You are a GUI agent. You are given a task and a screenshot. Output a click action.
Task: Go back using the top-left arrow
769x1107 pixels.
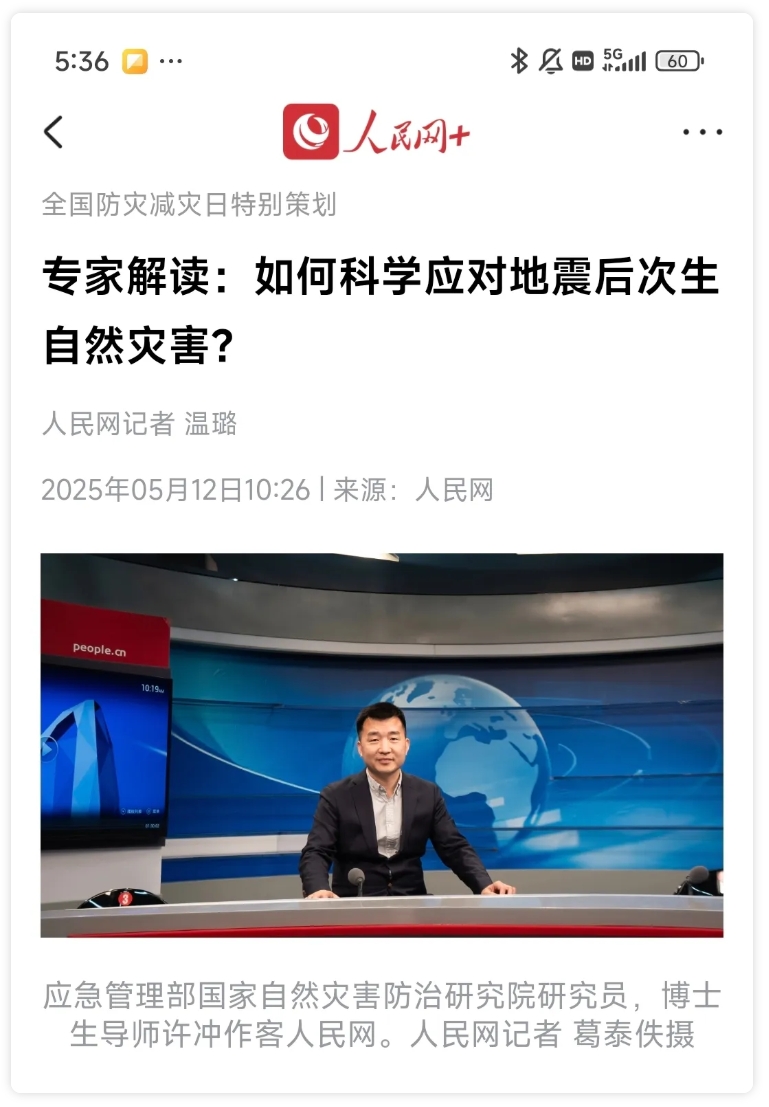tap(54, 132)
